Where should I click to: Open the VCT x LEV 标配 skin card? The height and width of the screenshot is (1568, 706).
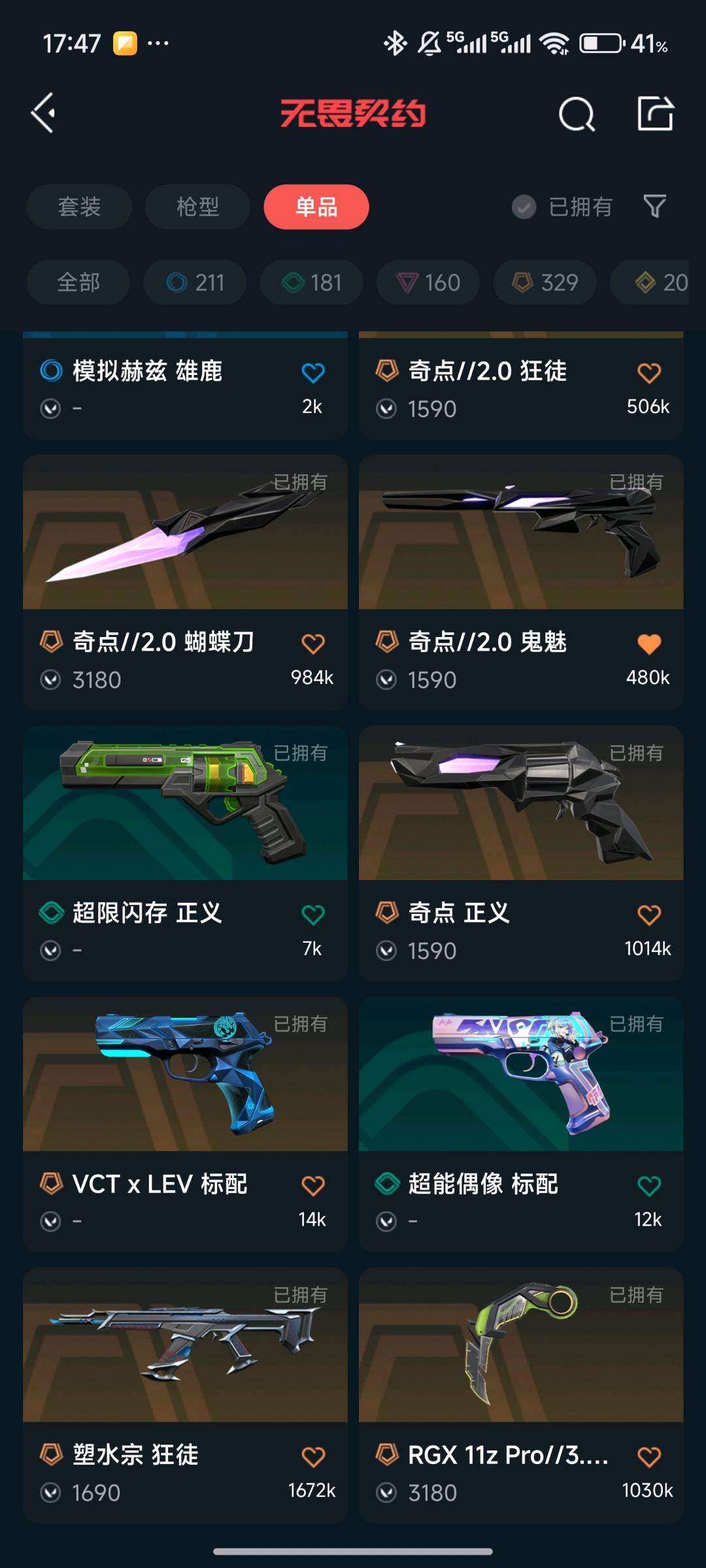coord(185,1125)
